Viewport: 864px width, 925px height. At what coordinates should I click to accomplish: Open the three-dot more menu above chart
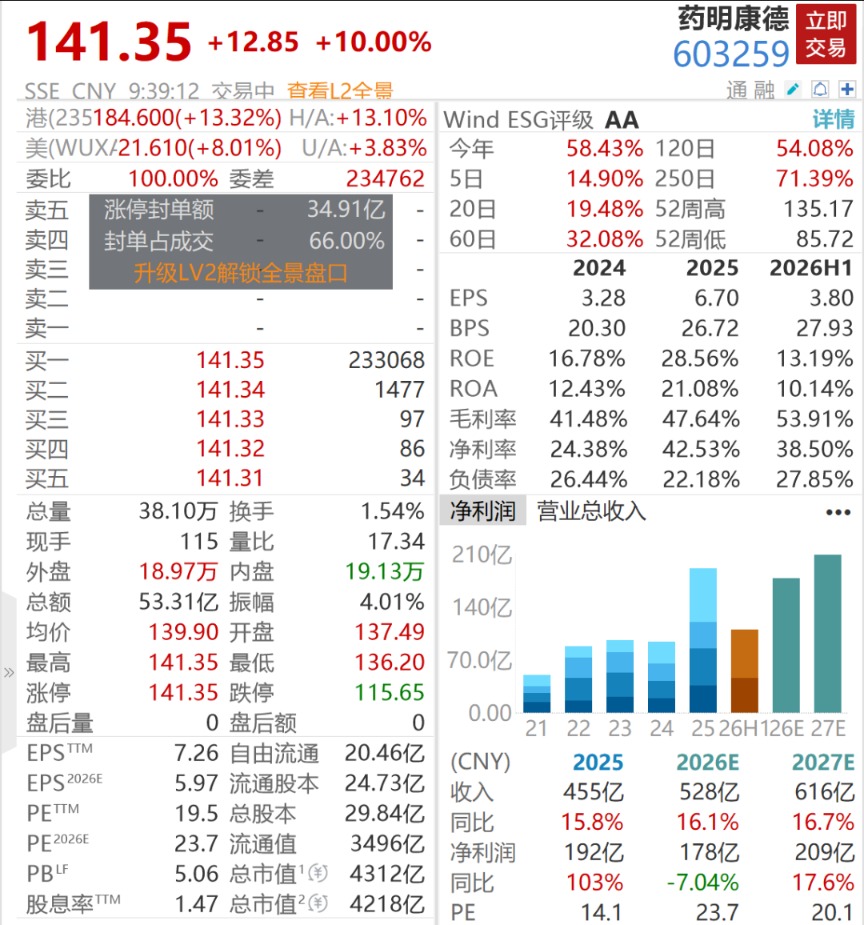pos(838,512)
